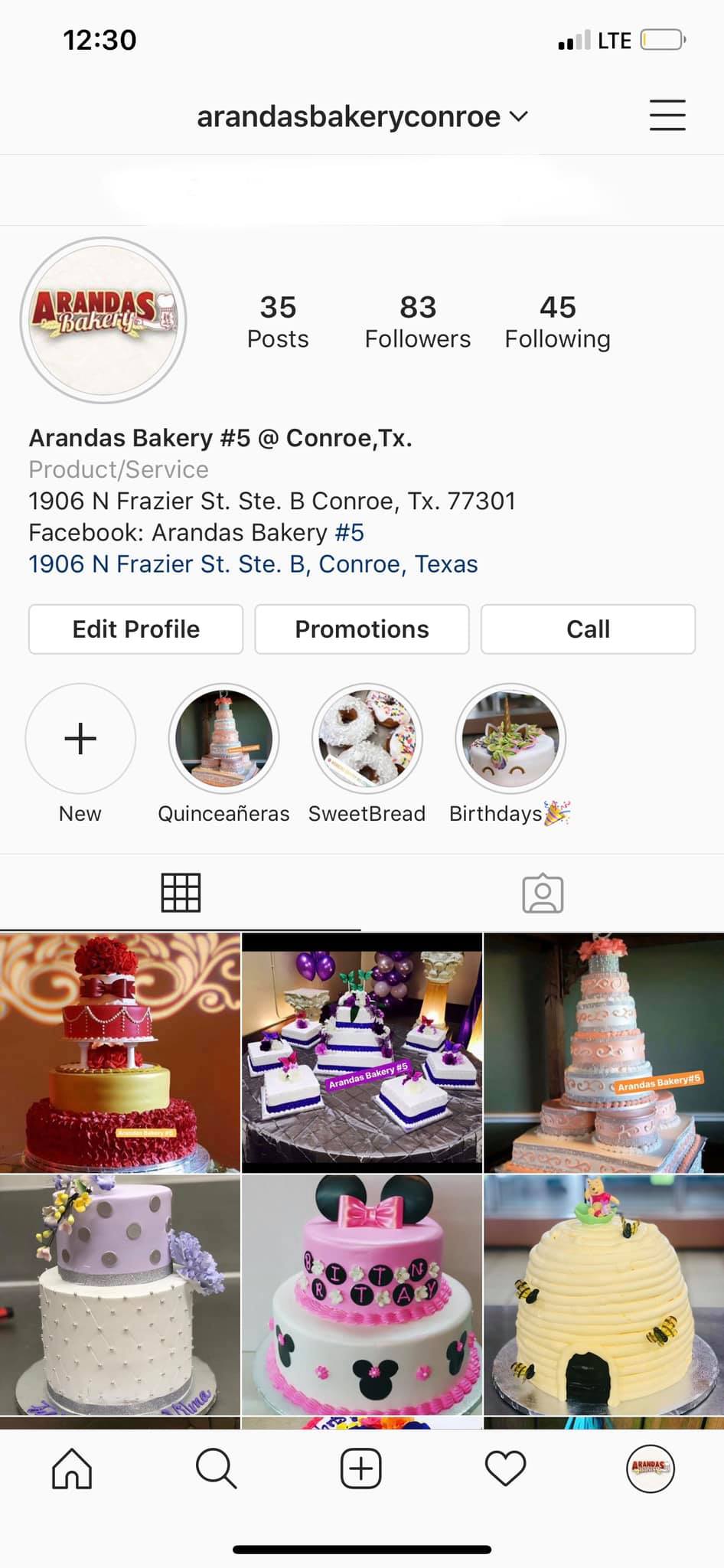Image resolution: width=724 pixels, height=1568 pixels.
Task: Expand the arandasbakeryconroe account switcher
Action: (362, 116)
